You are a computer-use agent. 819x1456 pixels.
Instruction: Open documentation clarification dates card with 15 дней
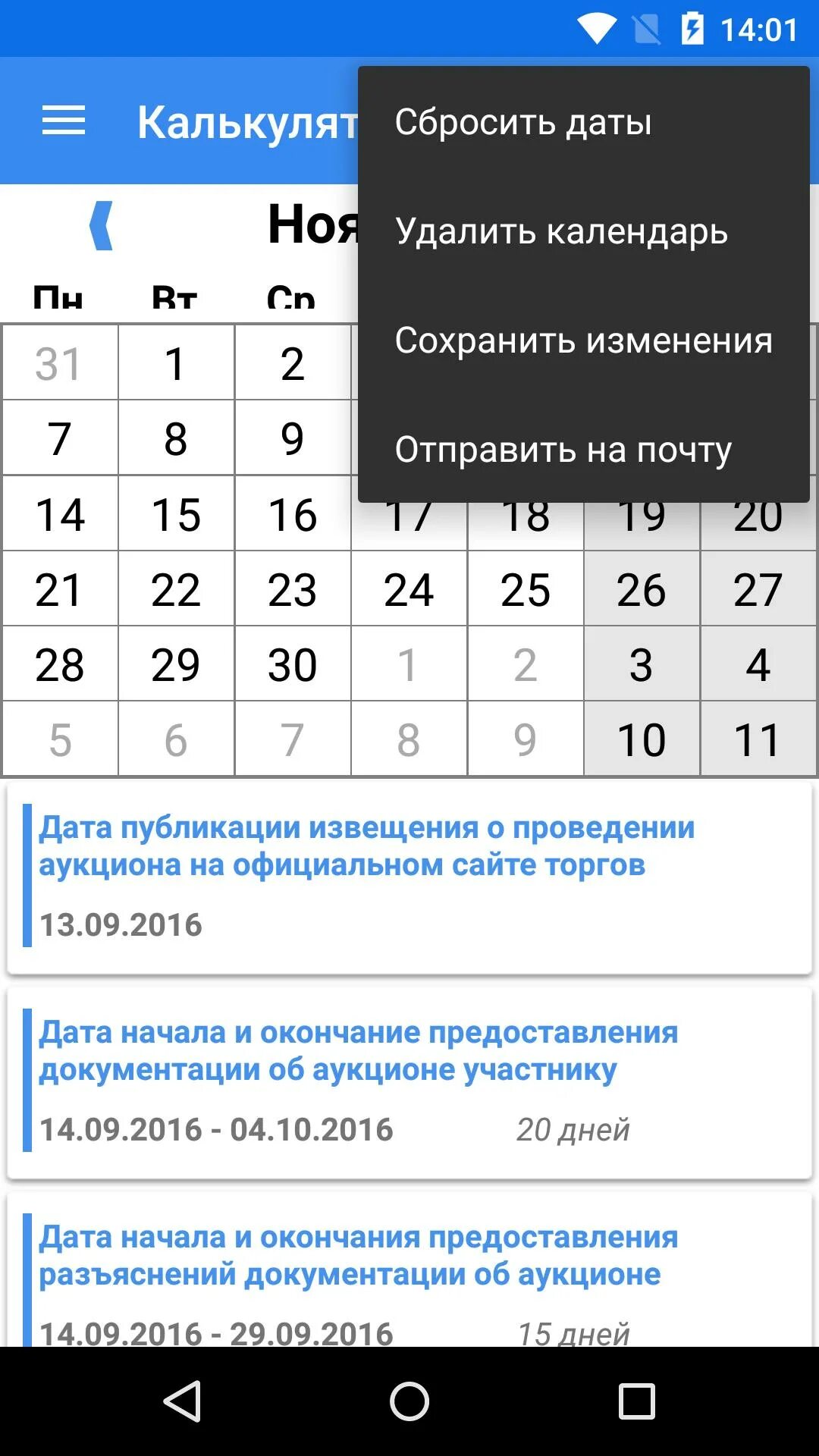coord(409,1271)
